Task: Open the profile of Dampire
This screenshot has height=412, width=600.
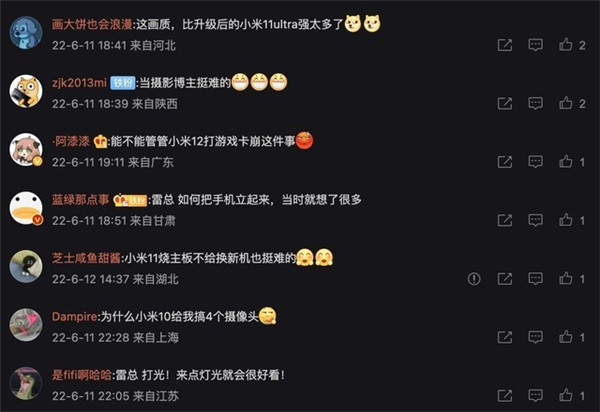Action: pyautogui.click(x=75, y=316)
